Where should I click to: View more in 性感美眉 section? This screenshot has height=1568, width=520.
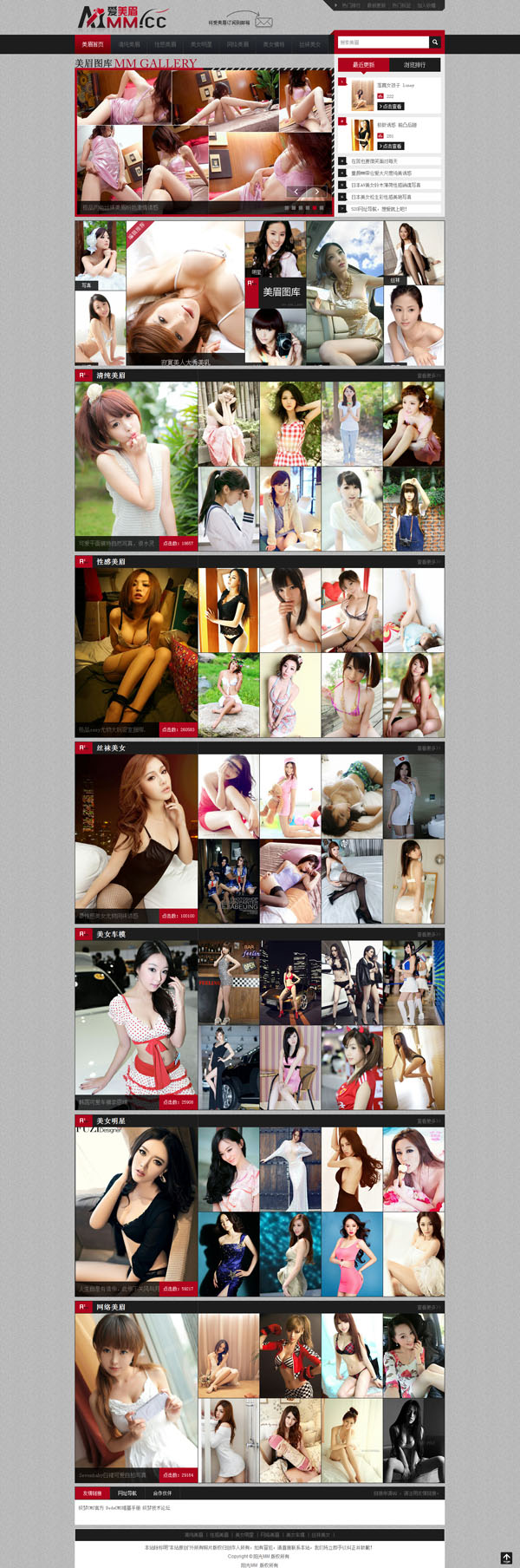[428, 562]
